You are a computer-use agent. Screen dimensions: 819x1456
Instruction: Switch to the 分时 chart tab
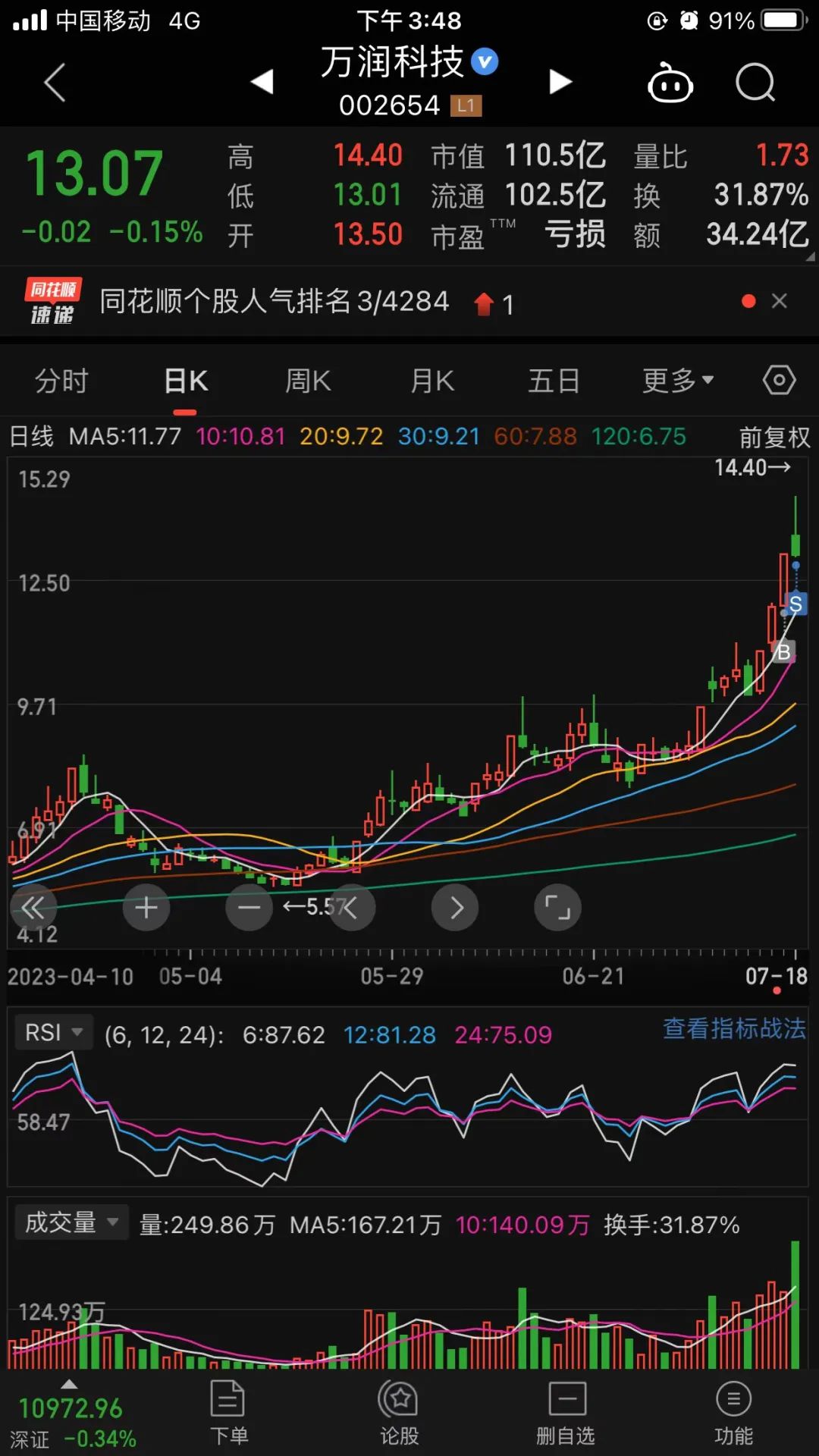(62, 381)
